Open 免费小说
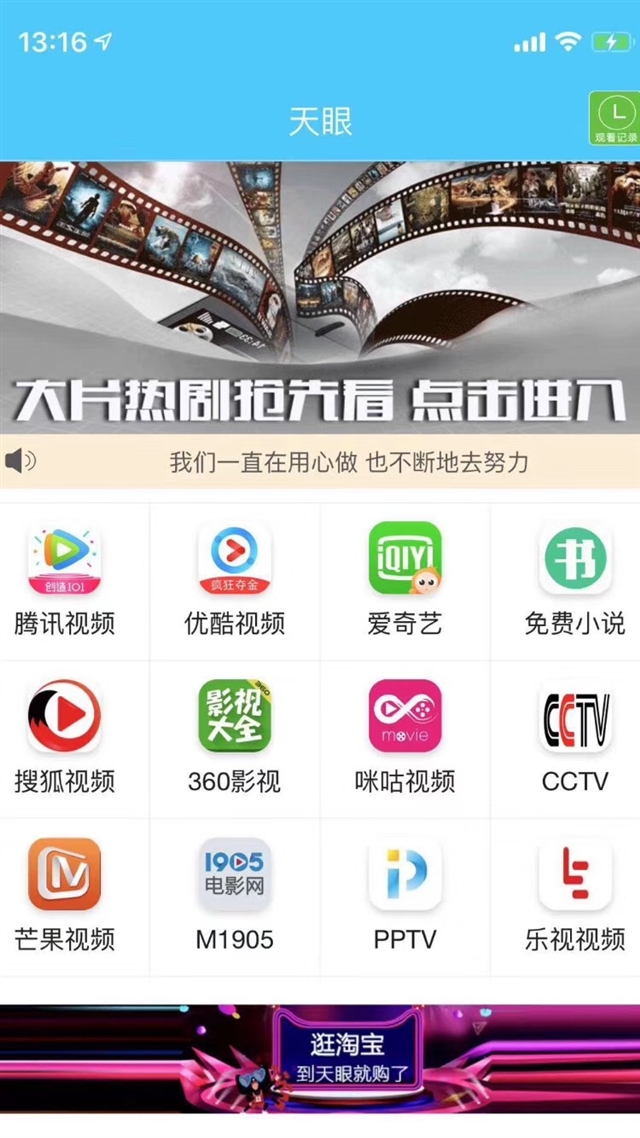The height and width of the screenshot is (1138, 640). (x=575, y=581)
